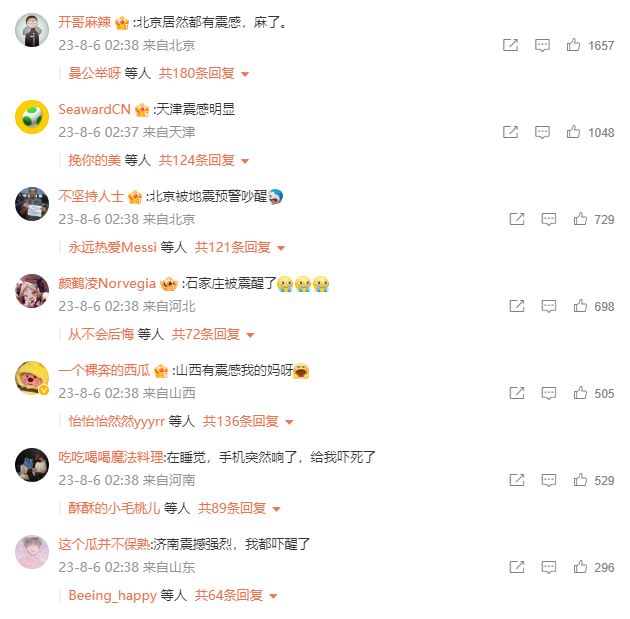Expand 共180条回复 under 开哥麻辣
The width and height of the screenshot is (630, 619).
tap(204, 73)
